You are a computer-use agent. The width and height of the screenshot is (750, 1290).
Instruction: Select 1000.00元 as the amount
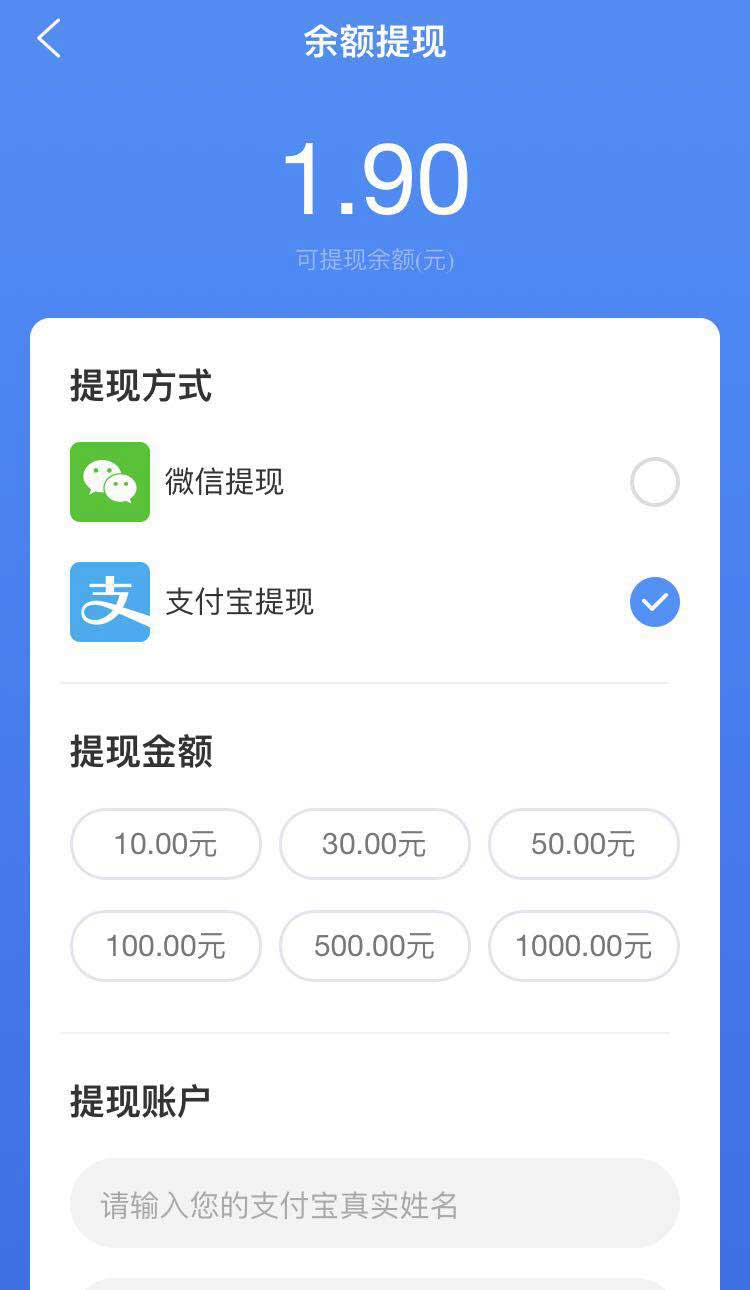pyautogui.click(x=583, y=946)
